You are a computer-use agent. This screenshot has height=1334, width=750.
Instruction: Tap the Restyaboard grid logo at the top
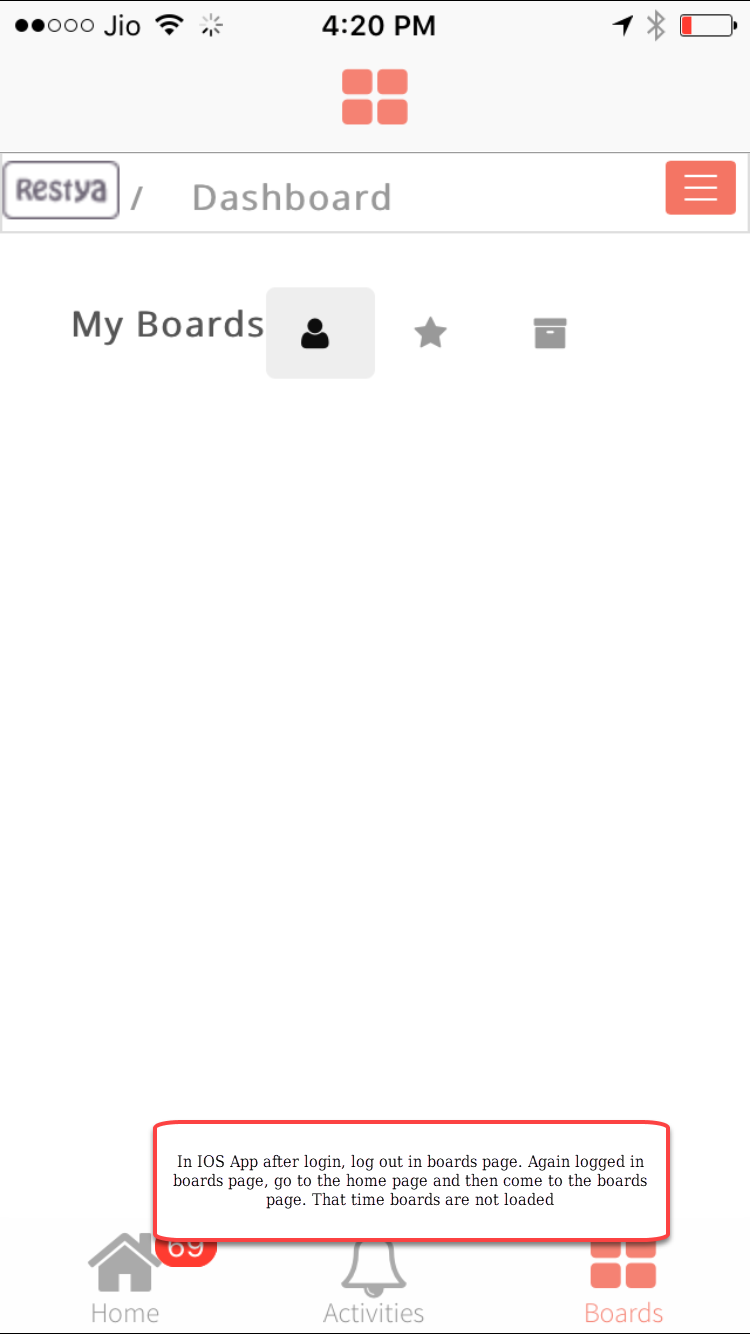375,96
